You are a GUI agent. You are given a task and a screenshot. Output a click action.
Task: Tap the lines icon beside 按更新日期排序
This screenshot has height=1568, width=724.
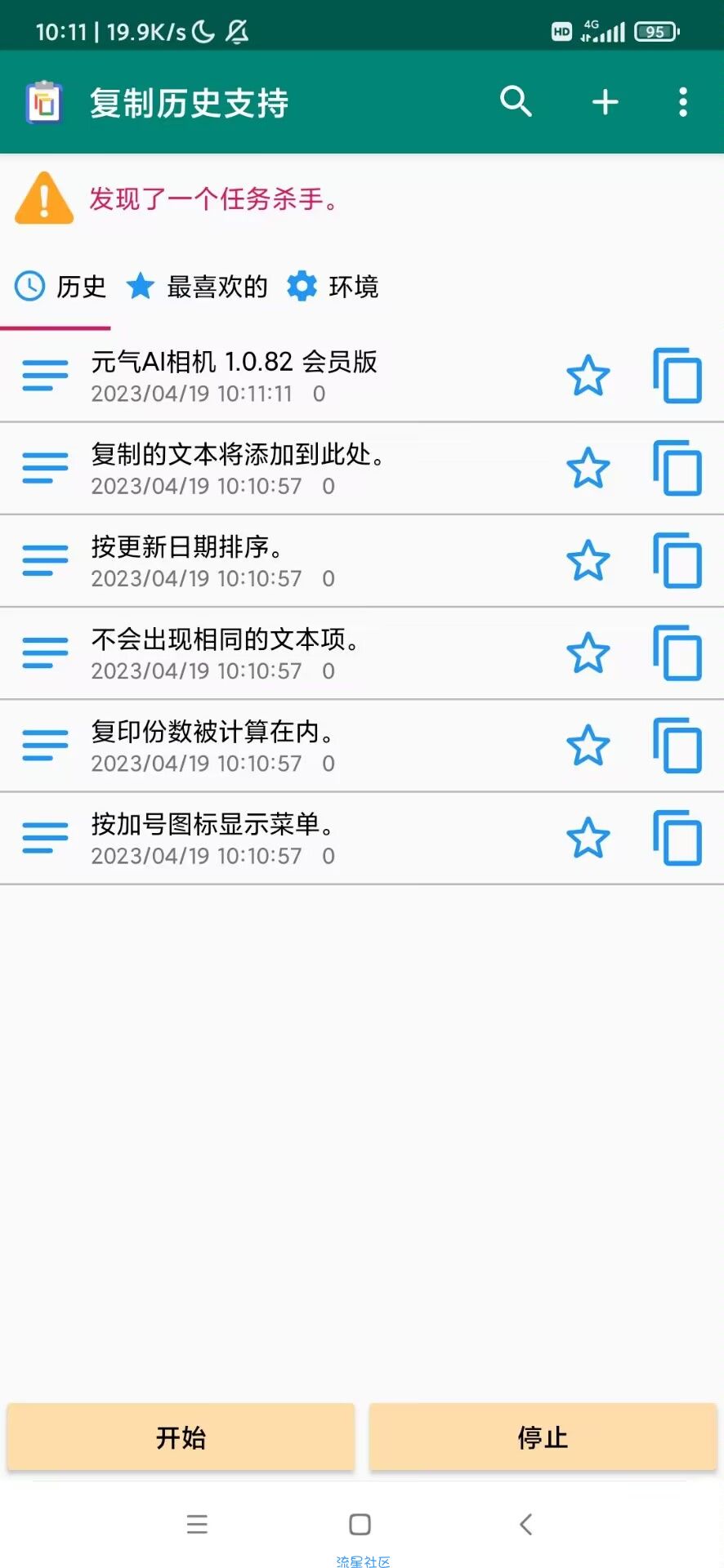(x=45, y=560)
